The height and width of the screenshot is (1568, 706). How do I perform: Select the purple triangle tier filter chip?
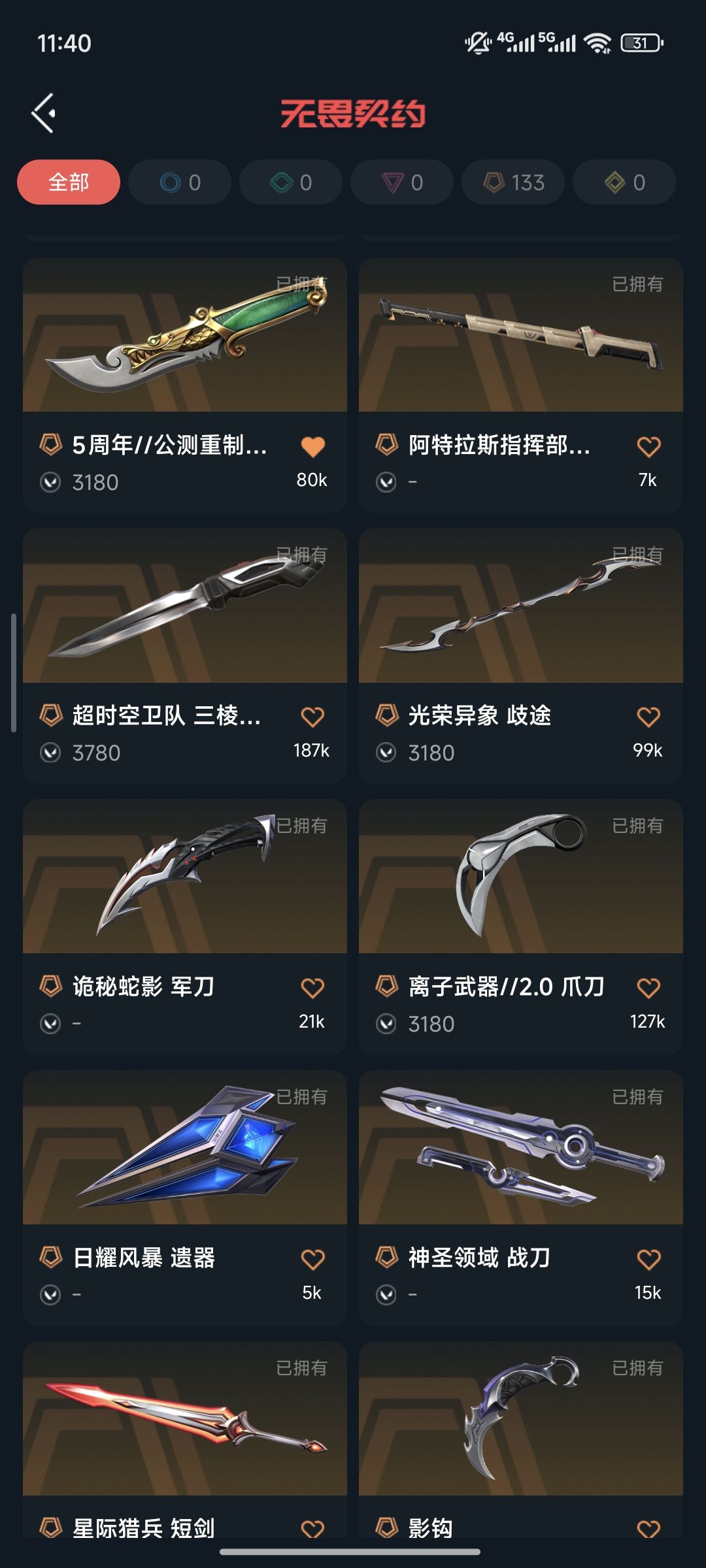click(x=402, y=182)
